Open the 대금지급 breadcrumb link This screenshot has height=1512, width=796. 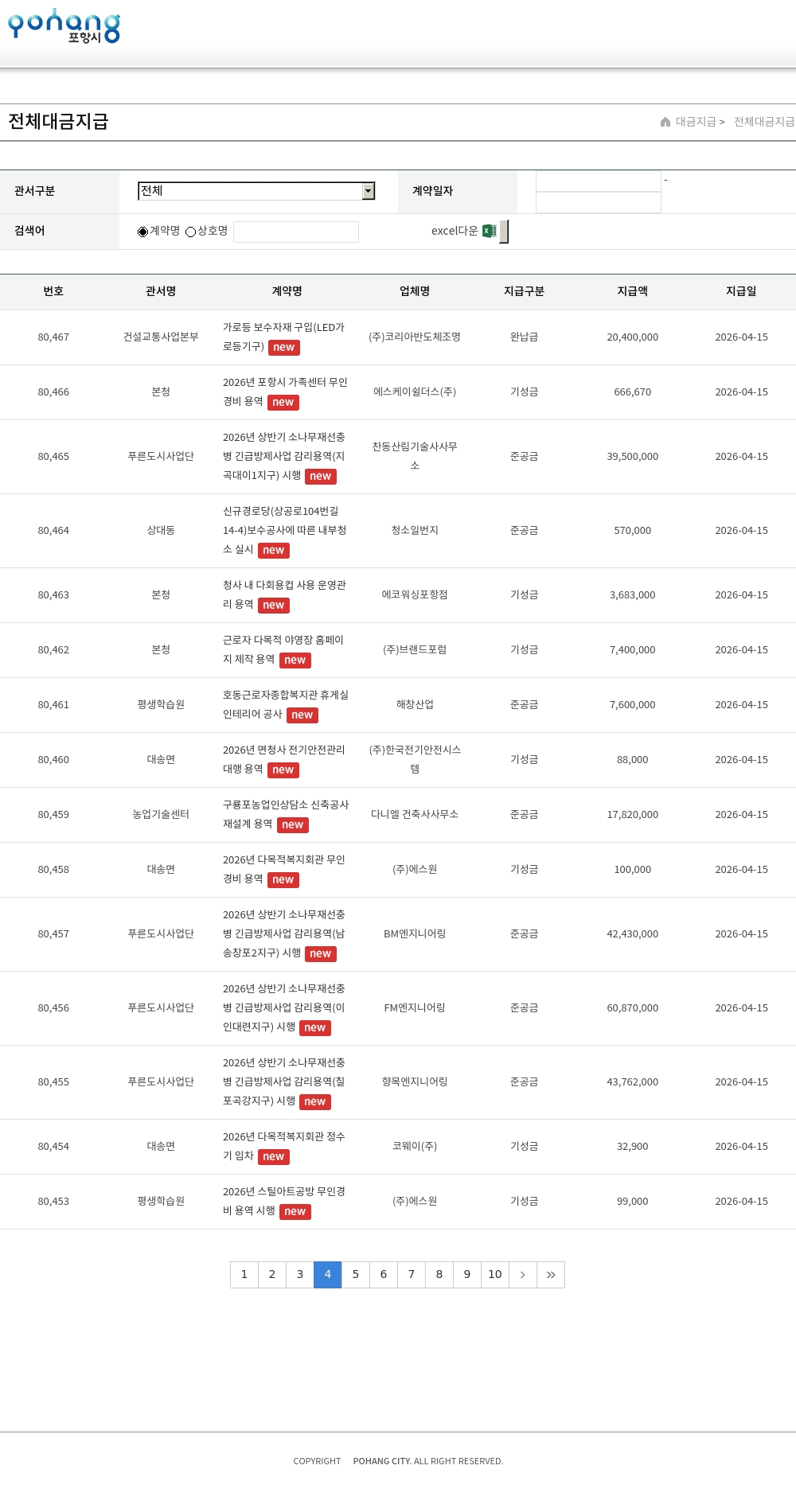[x=695, y=122]
